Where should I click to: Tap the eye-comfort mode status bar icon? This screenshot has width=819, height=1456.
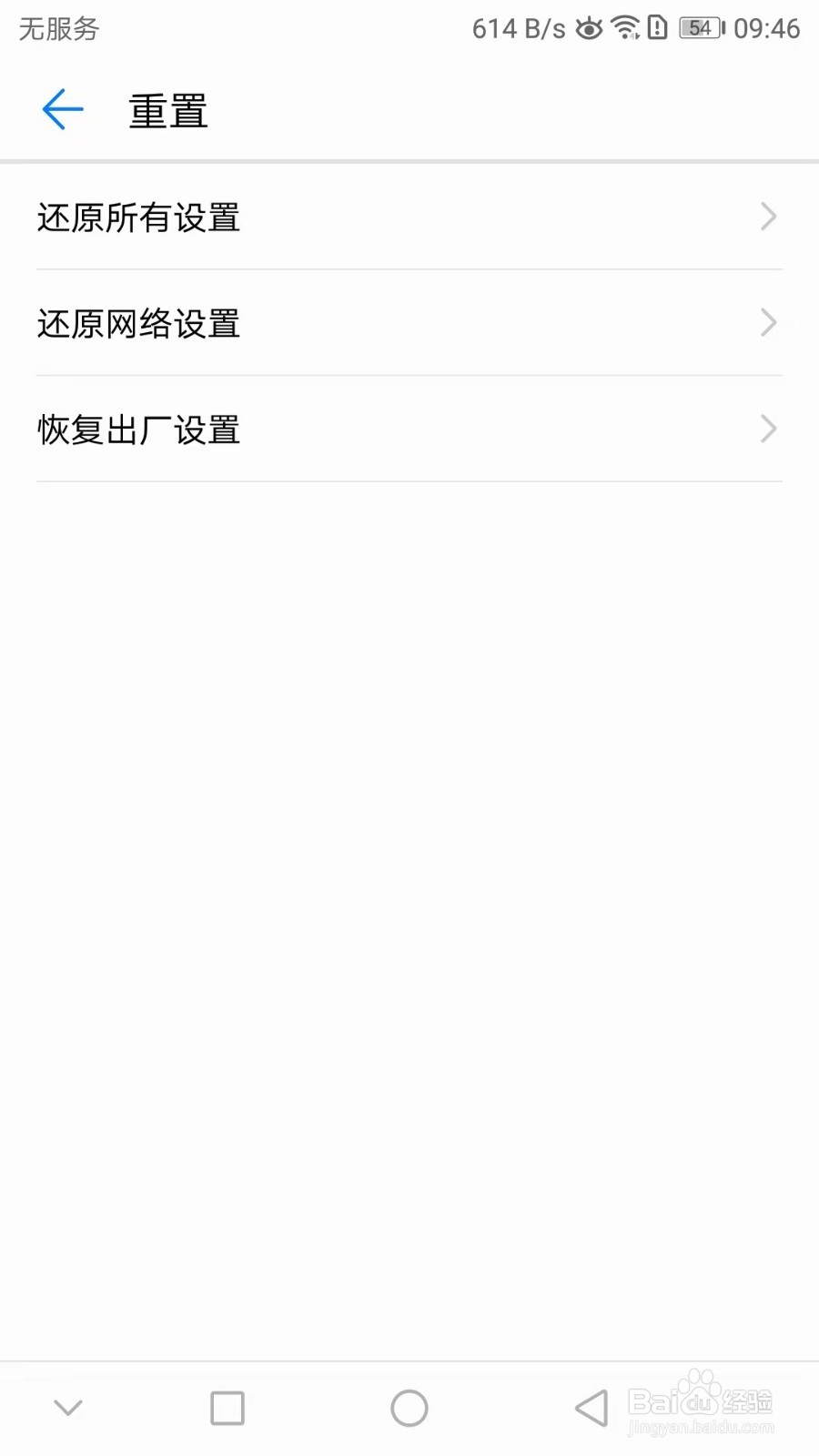[x=588, y=28]
